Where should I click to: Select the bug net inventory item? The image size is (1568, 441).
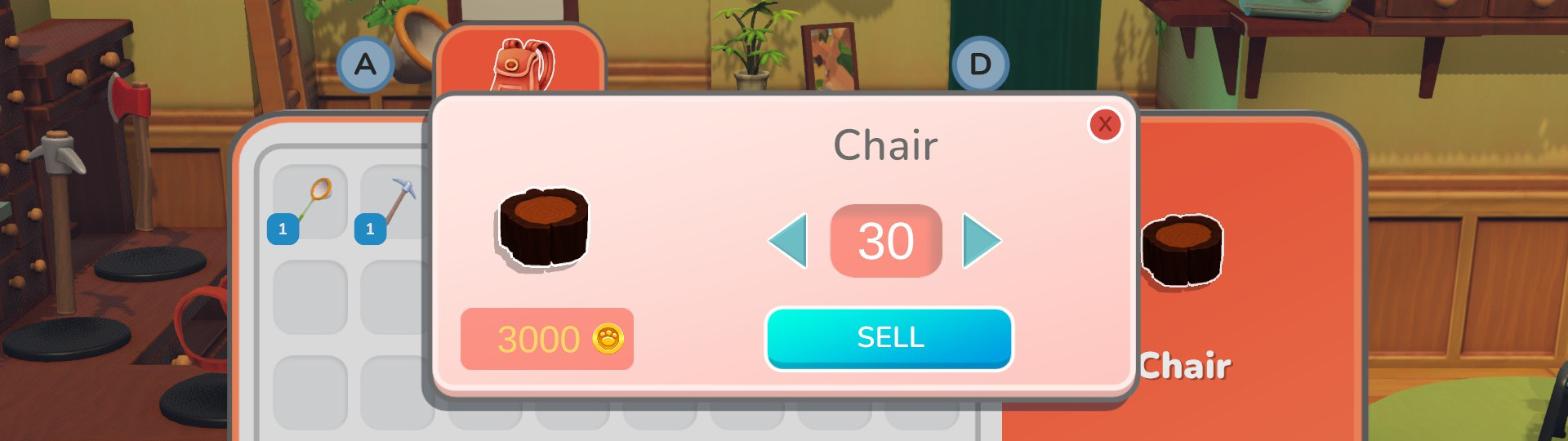311,202
